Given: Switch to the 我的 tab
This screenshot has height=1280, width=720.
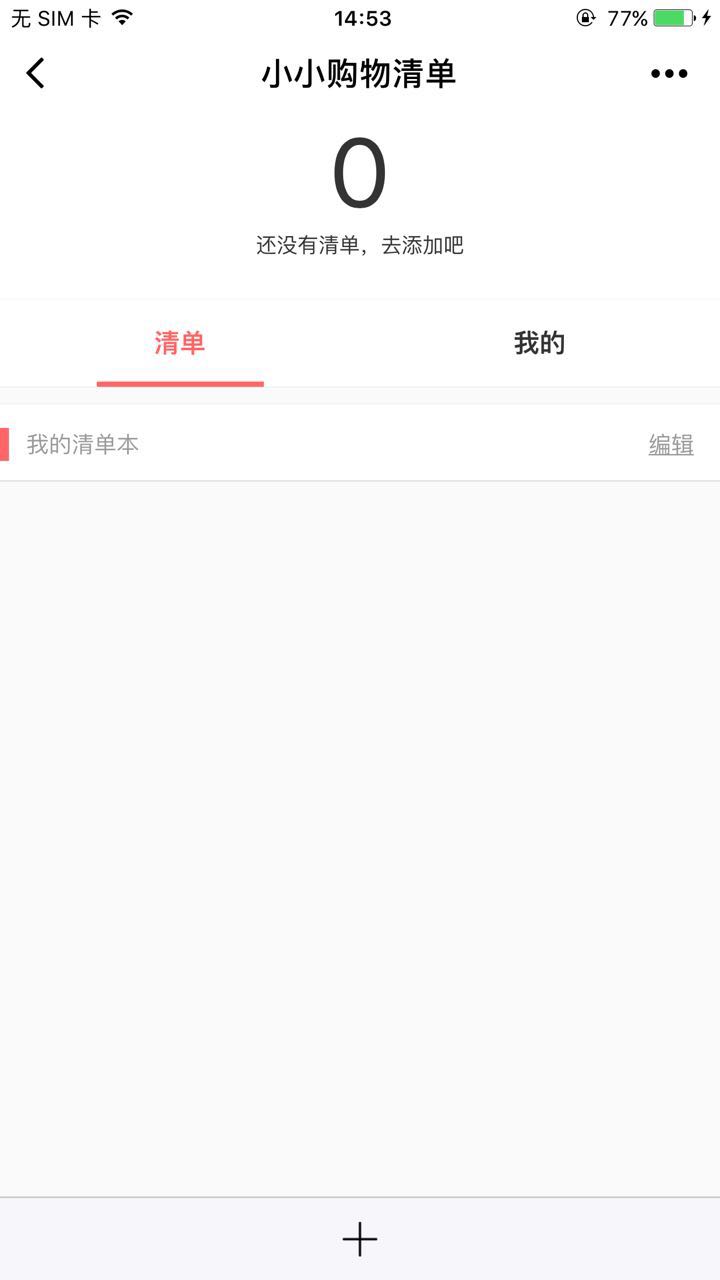Looking at the screenshot, I should pyautogui.click(x=539, y=344).
